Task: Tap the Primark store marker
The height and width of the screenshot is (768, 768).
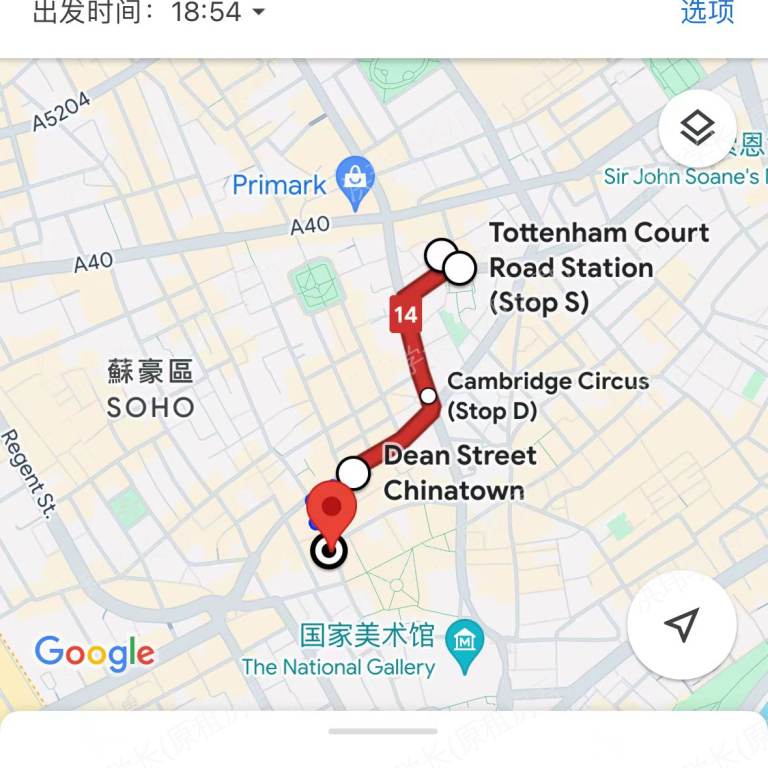Action: click(355, 179)
